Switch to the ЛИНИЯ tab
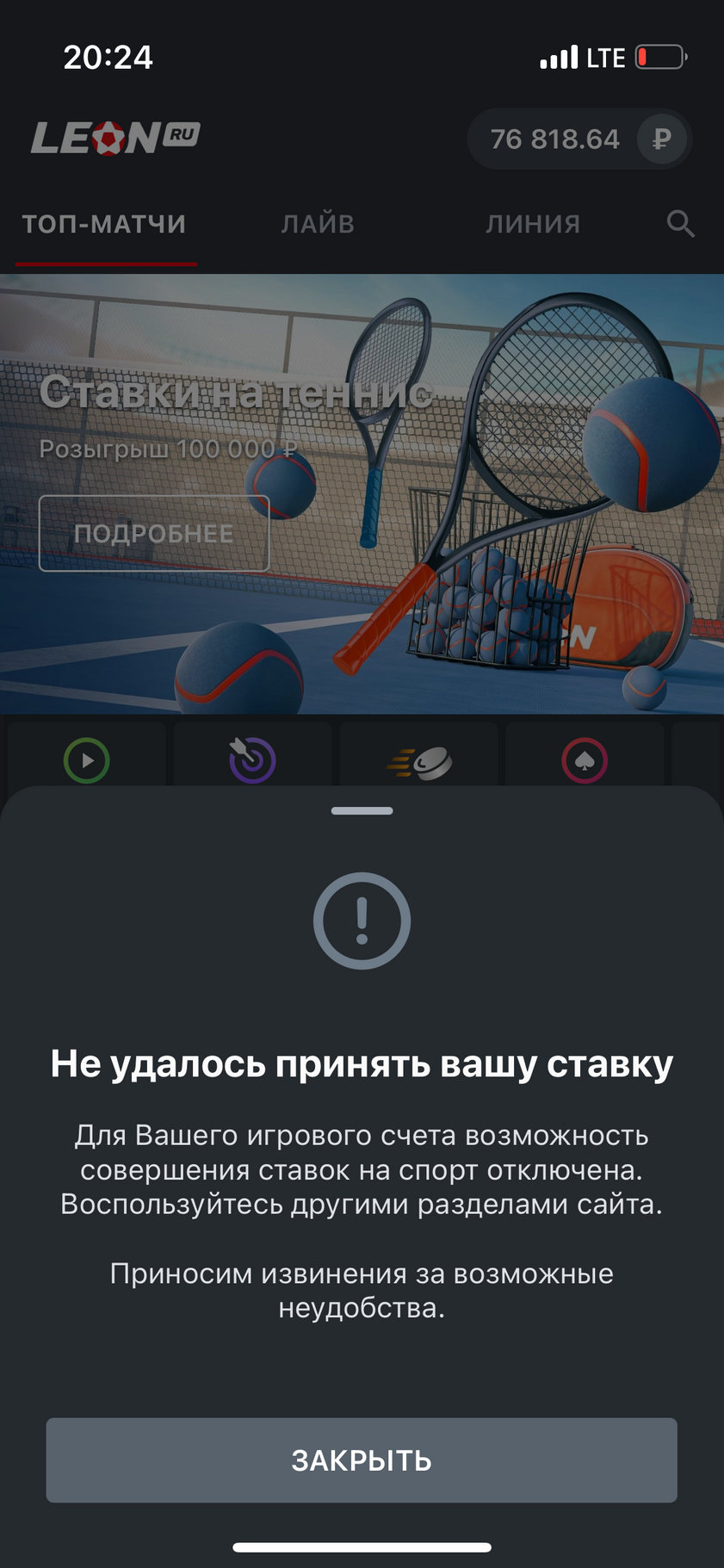 click(533, 224)
